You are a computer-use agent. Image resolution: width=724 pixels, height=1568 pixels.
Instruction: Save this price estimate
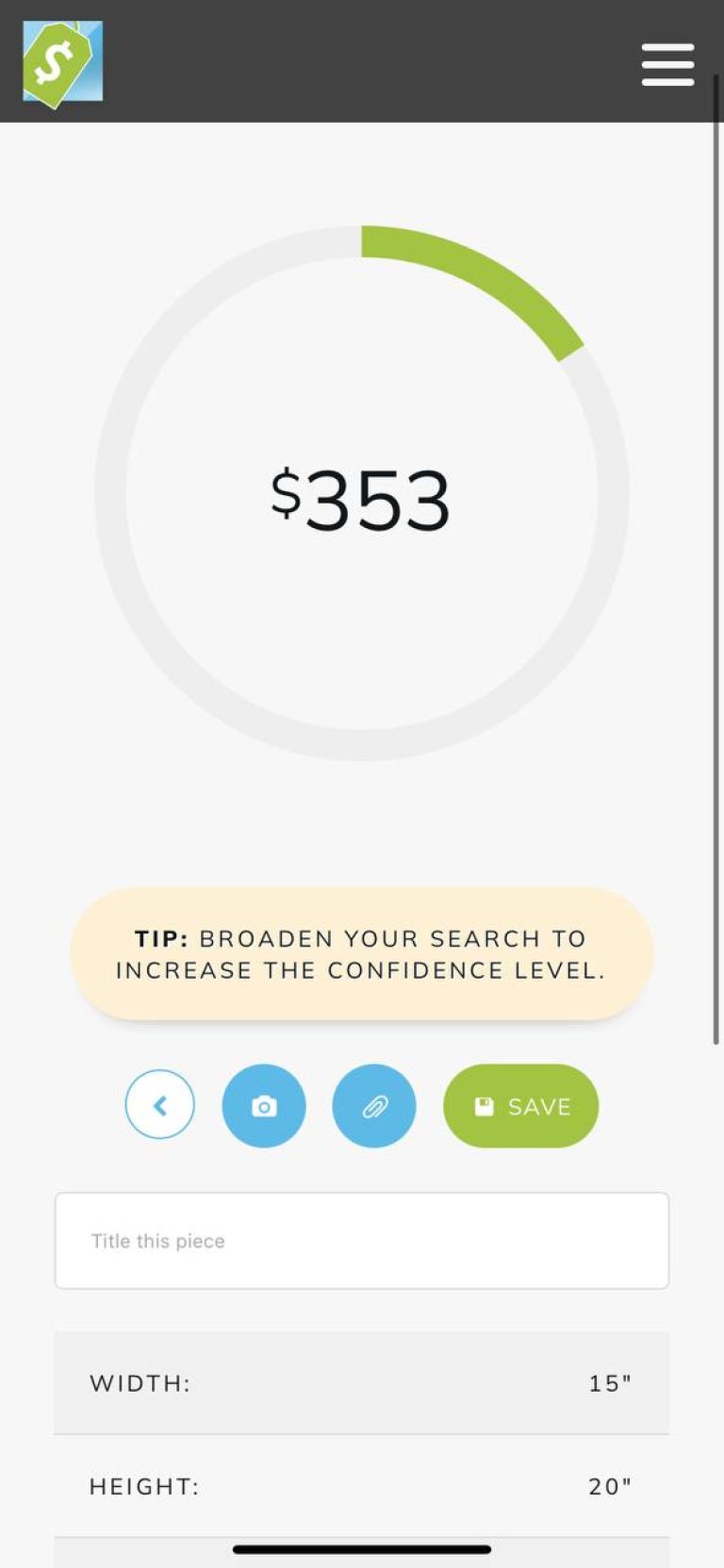[520, 1106]
